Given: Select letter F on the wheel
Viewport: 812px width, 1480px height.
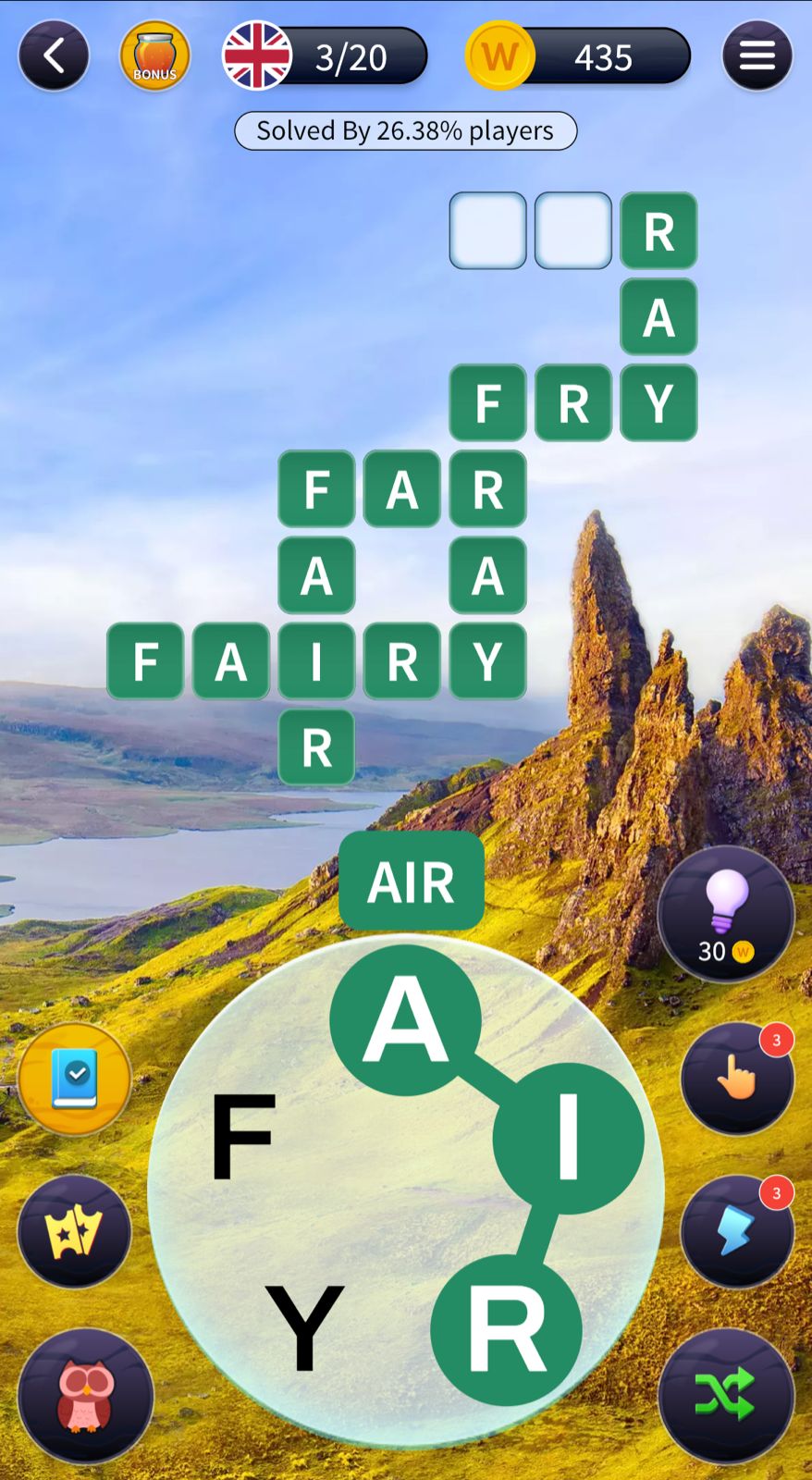Looking at the screenshot, I should click(243, 1136).
